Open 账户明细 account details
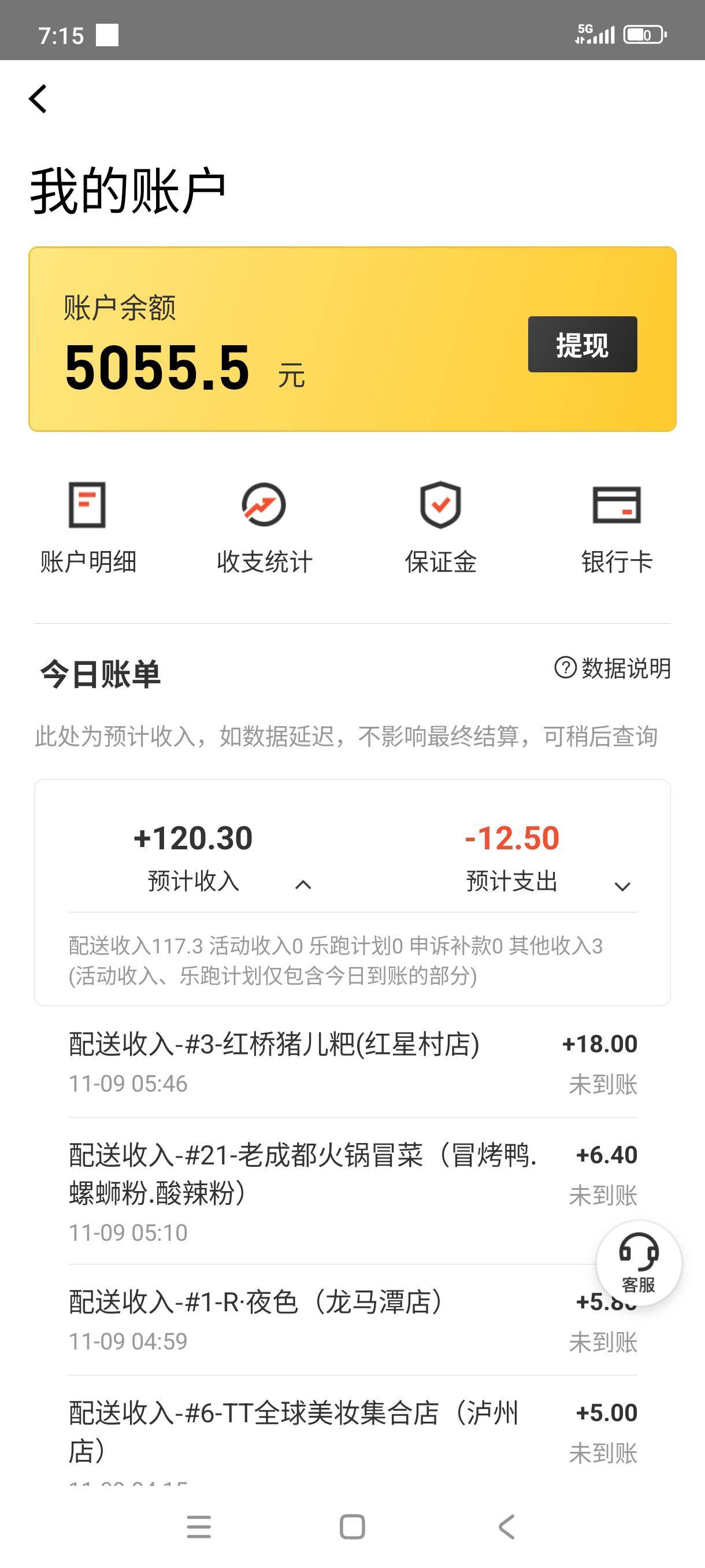Image resolution: width=705 pixels, height=1568 pixels. point(88,528)
